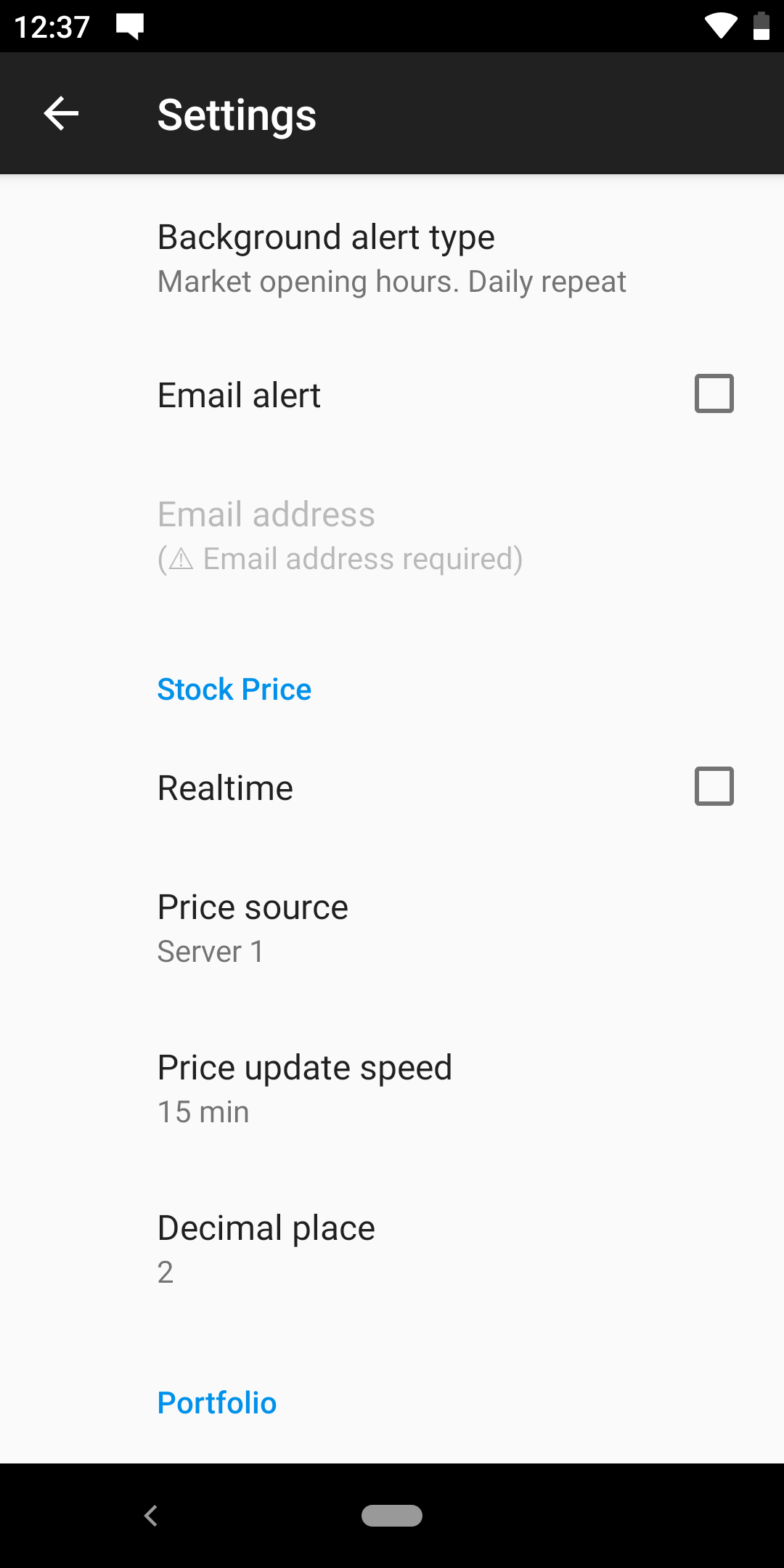Enable the Email alert checkbox
Viewport: 784px width, 1568px height.
click(x=714, y=393)
